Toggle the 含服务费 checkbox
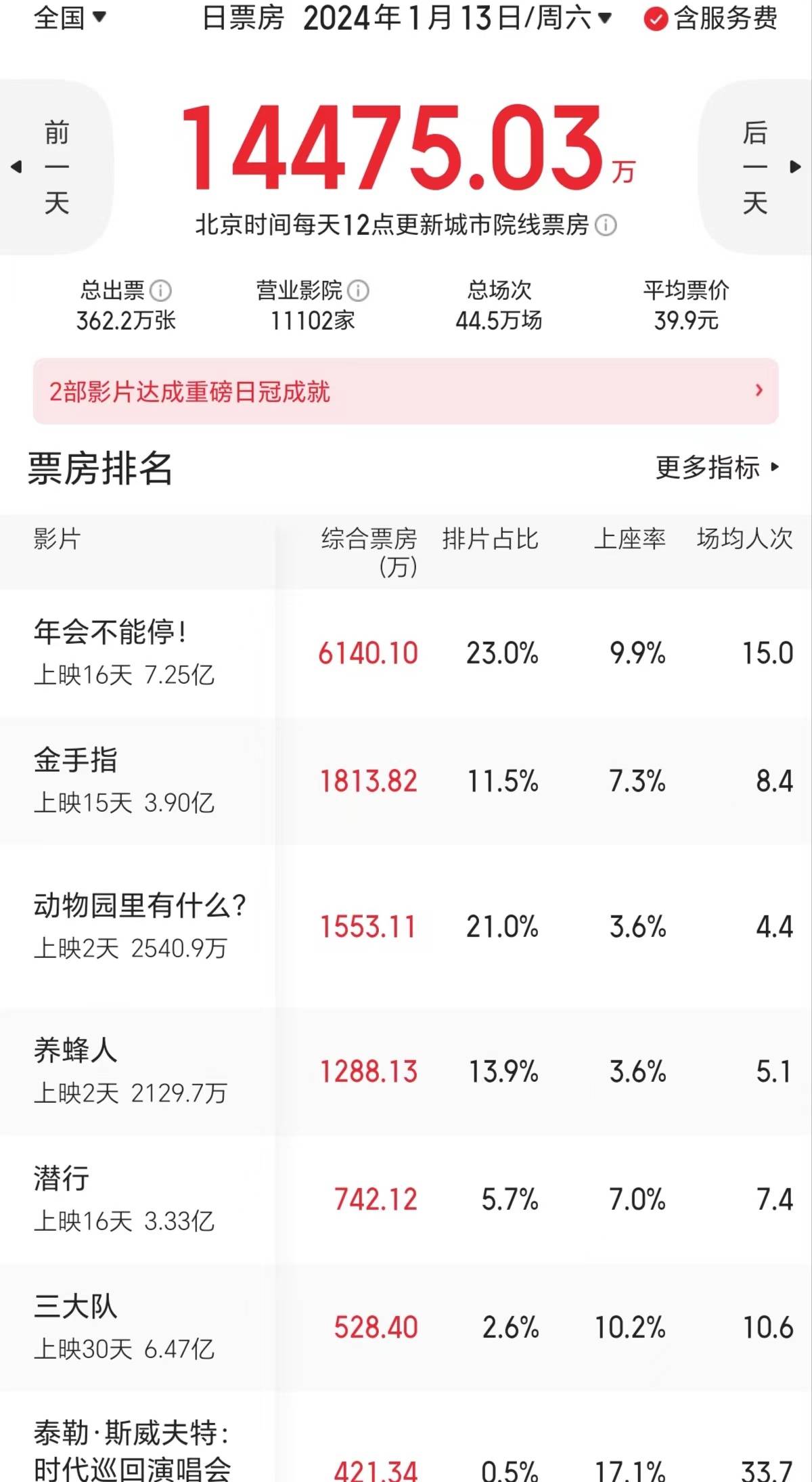 (710, 19)
